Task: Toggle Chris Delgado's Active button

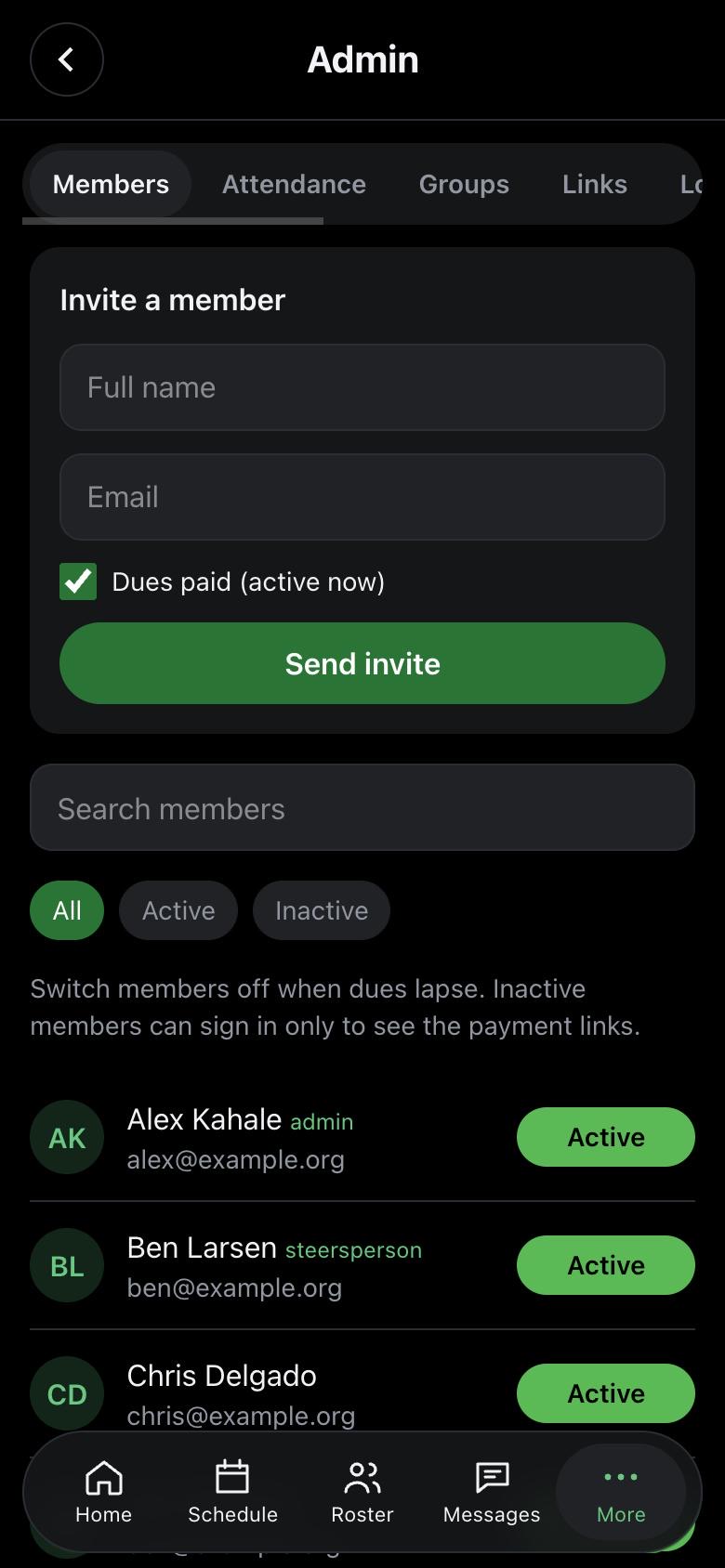Action: coord(606,1393)
